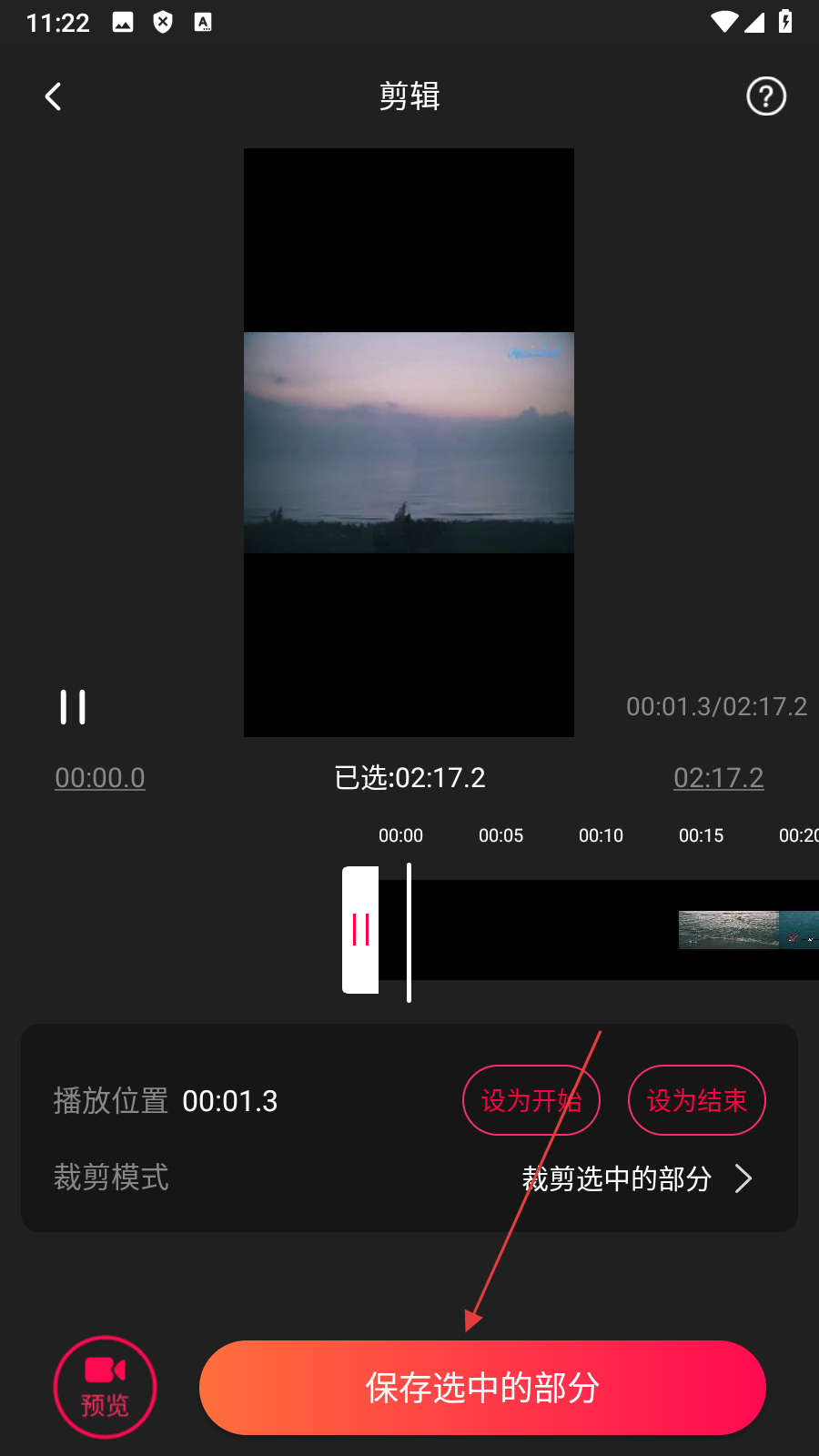Open the 预览 preview
Screen dimensions: 819x1456
pyautogui.click(x=105, y=1387)
